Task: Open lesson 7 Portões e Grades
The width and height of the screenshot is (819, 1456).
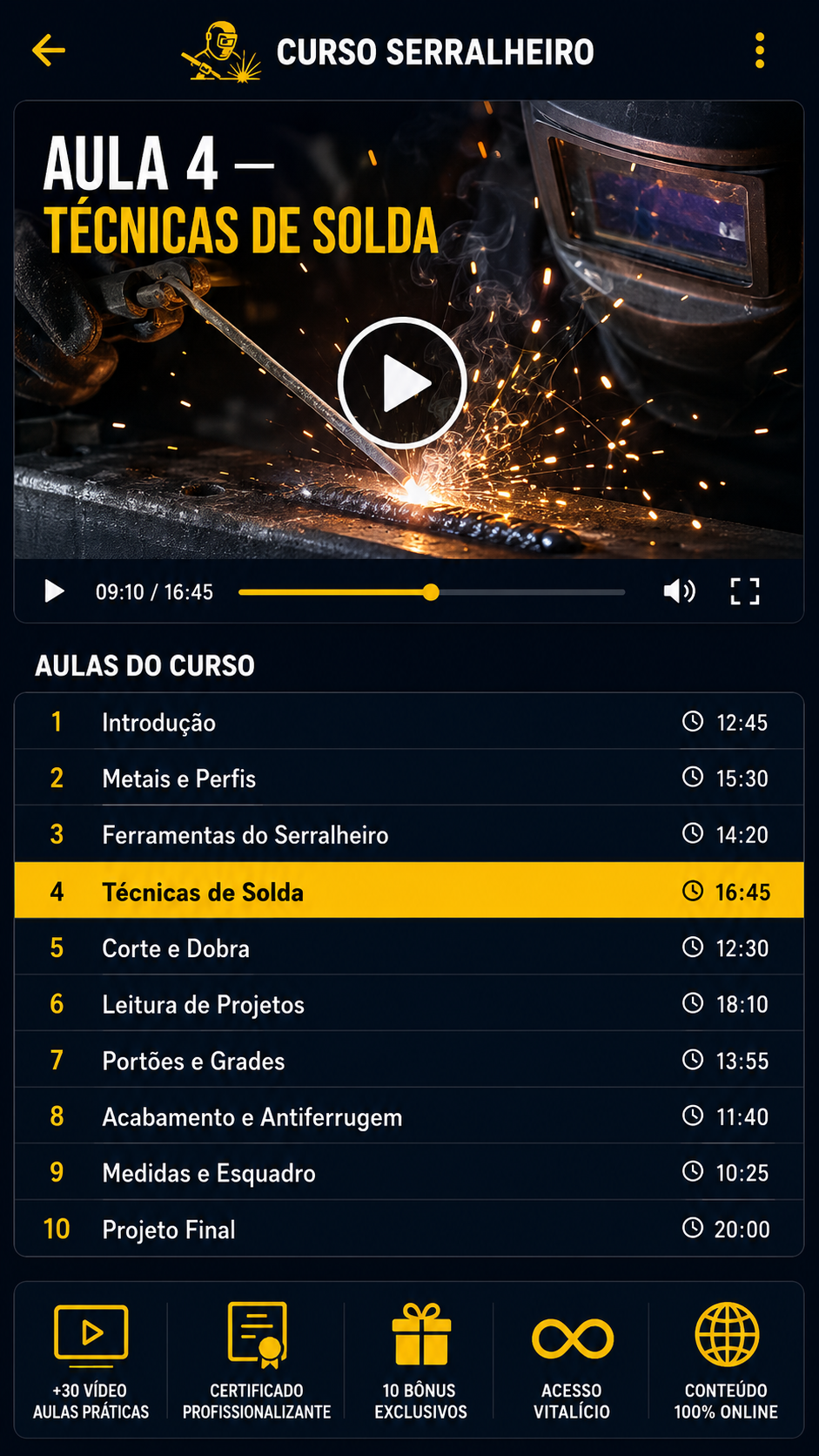Action: click(409, 1060)
